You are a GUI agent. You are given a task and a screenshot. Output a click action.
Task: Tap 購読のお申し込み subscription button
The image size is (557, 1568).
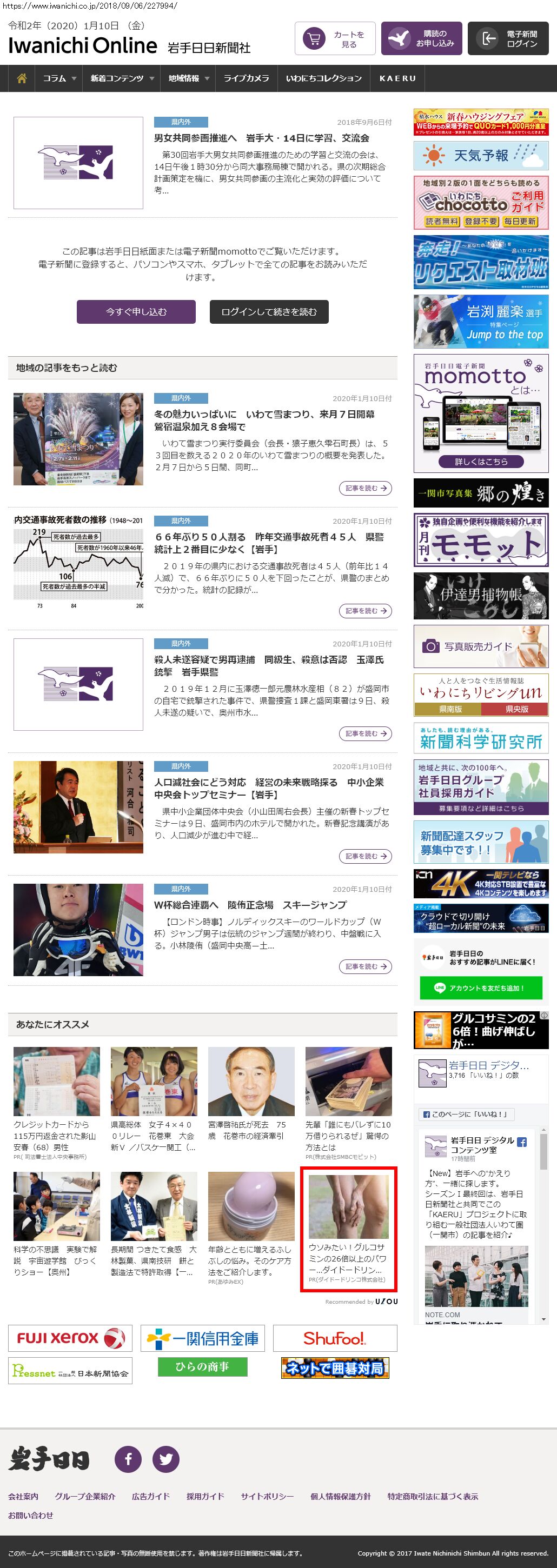(422, 39)
